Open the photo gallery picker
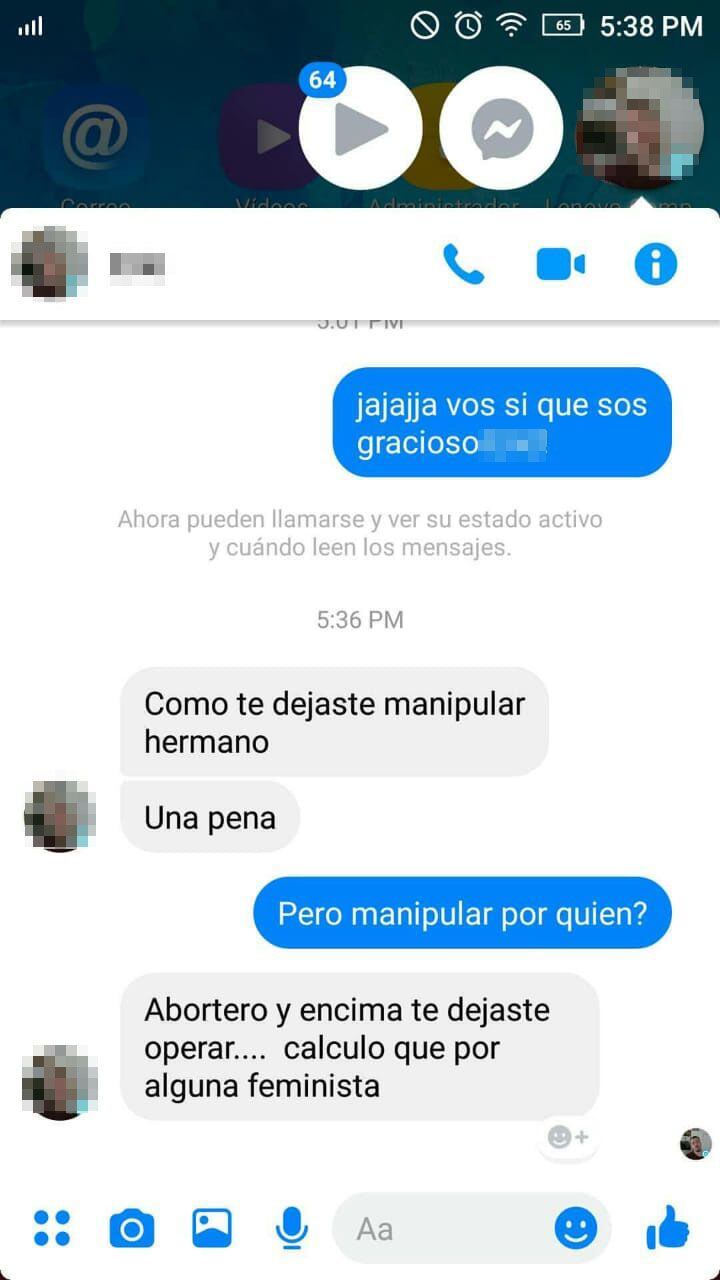Viewport: 720px width, 1280px height. coord(212,1228)
